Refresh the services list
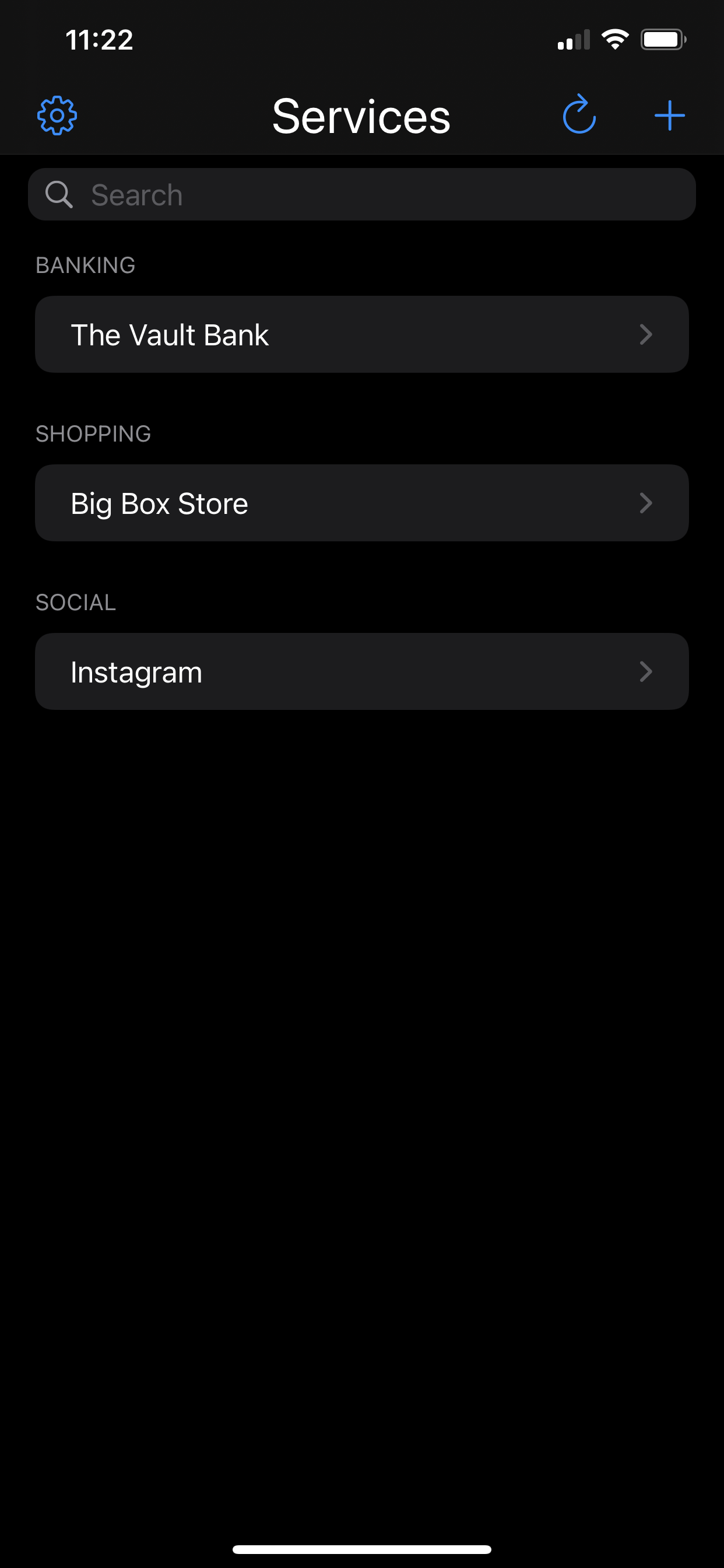 (x=579, y=115)
